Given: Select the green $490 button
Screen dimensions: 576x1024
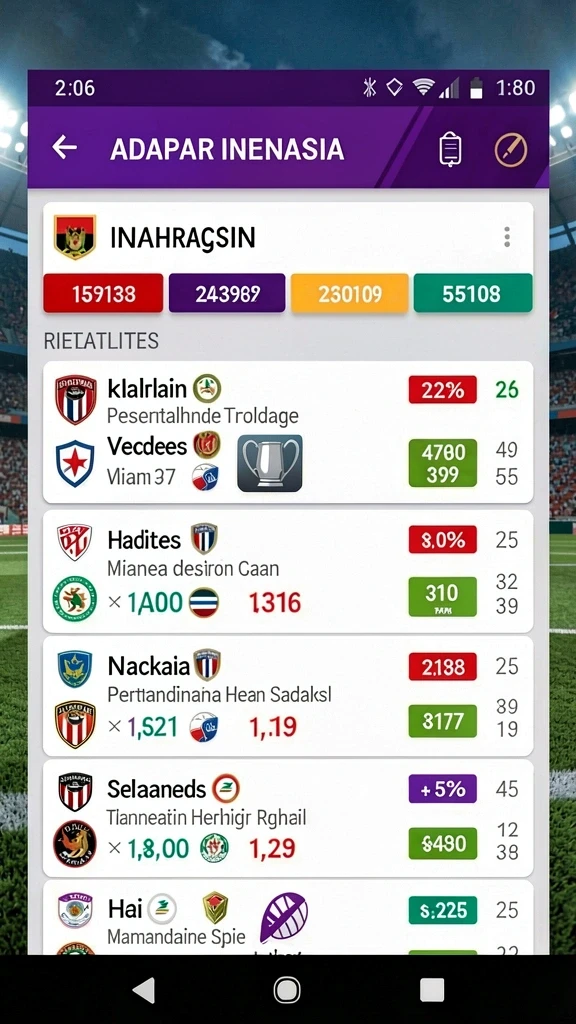Looking at the screenshot, I should click(x=442, y=843).
